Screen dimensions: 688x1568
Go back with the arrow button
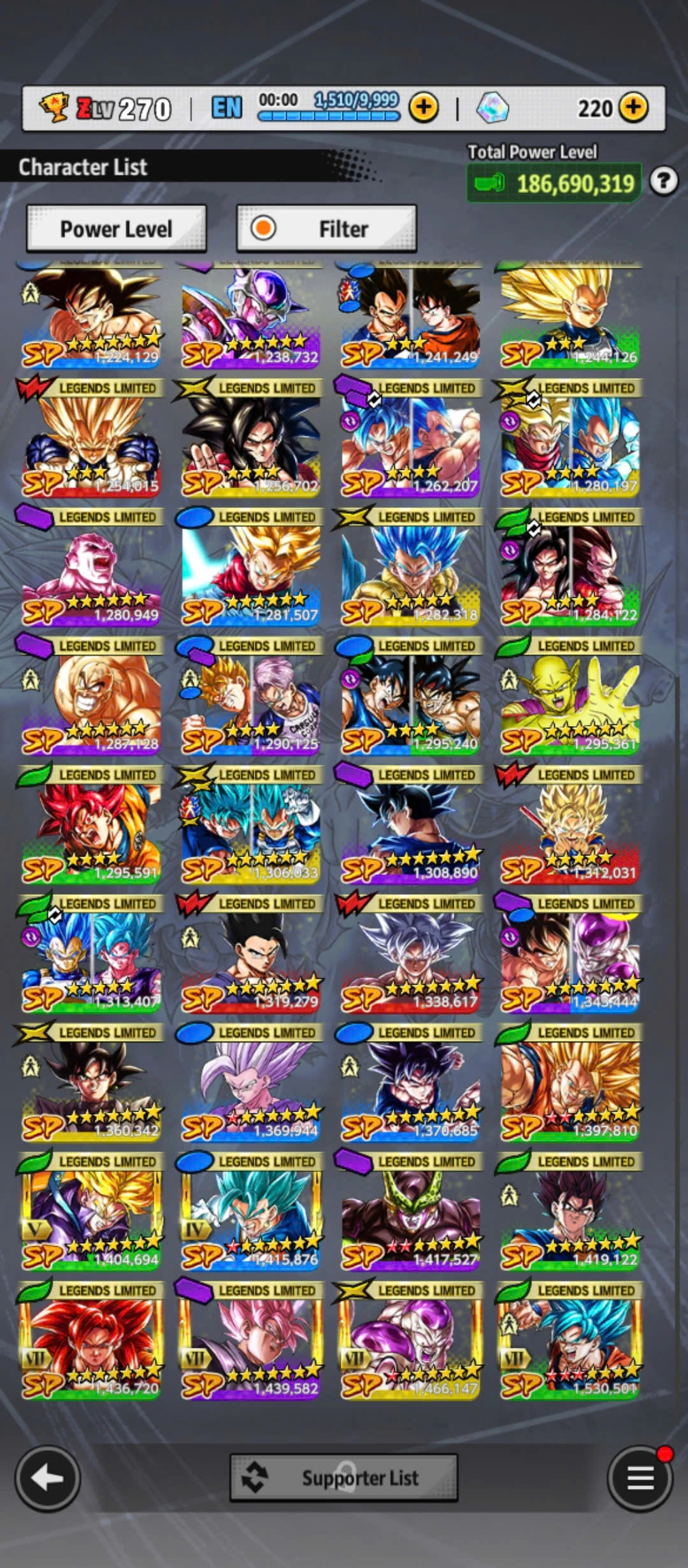[x=47, y=1477]
